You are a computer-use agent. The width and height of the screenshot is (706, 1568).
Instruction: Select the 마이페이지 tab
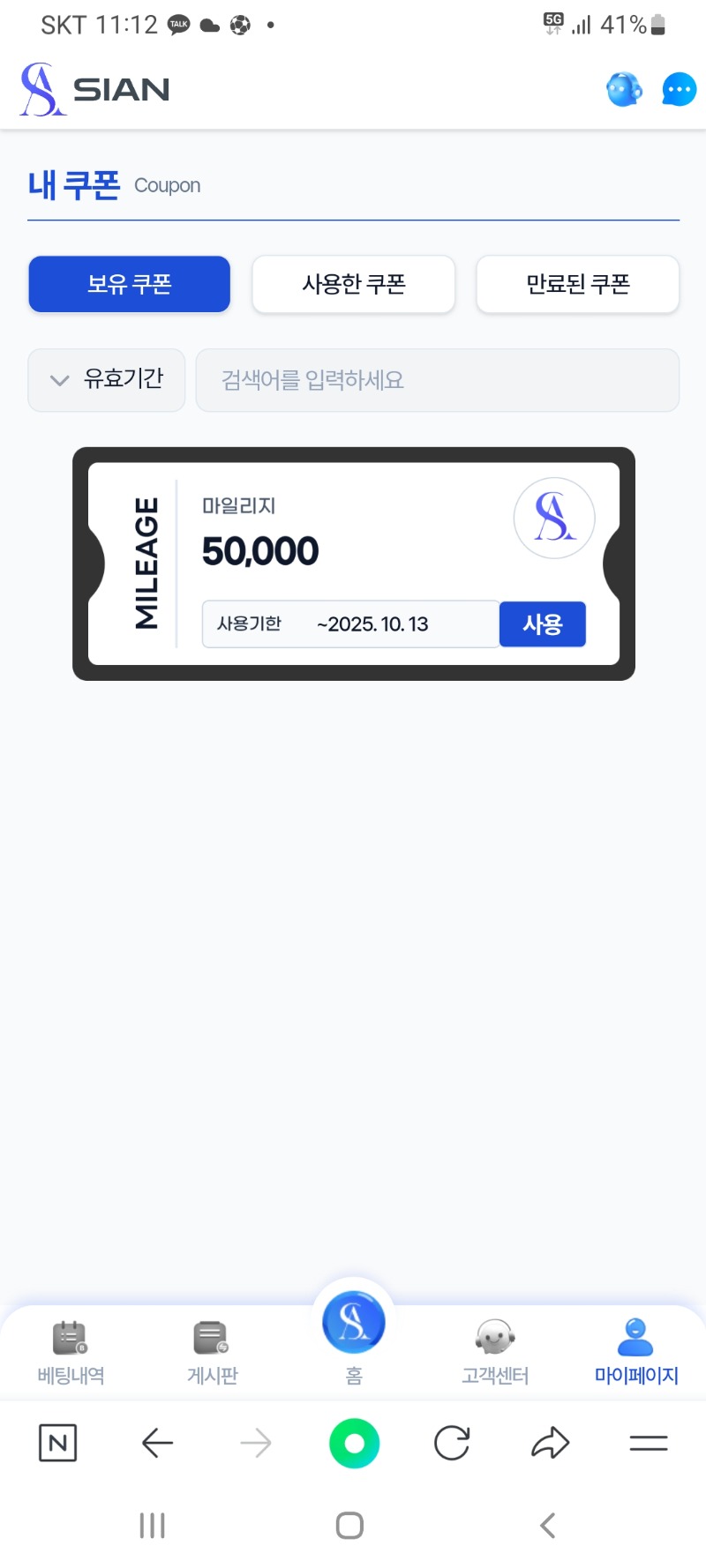tap(635, 1351)
